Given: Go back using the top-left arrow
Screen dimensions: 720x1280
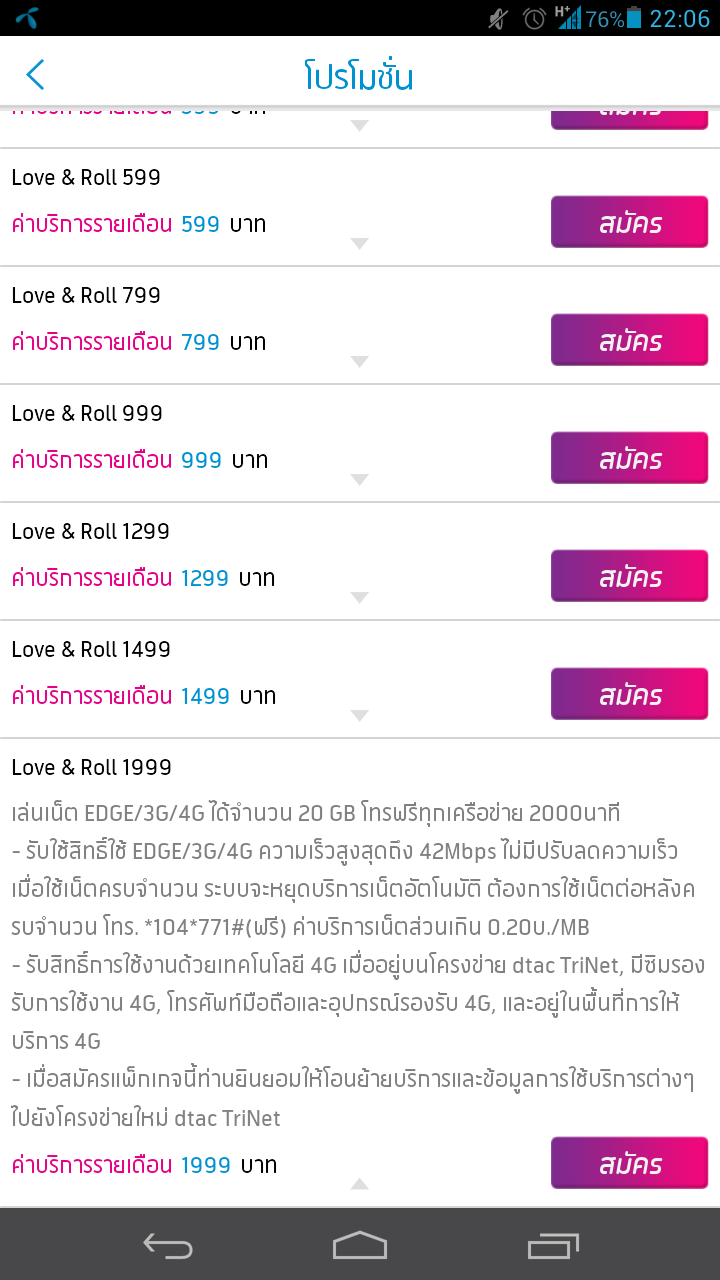Looking at the screenshot, I should [36, 75].
